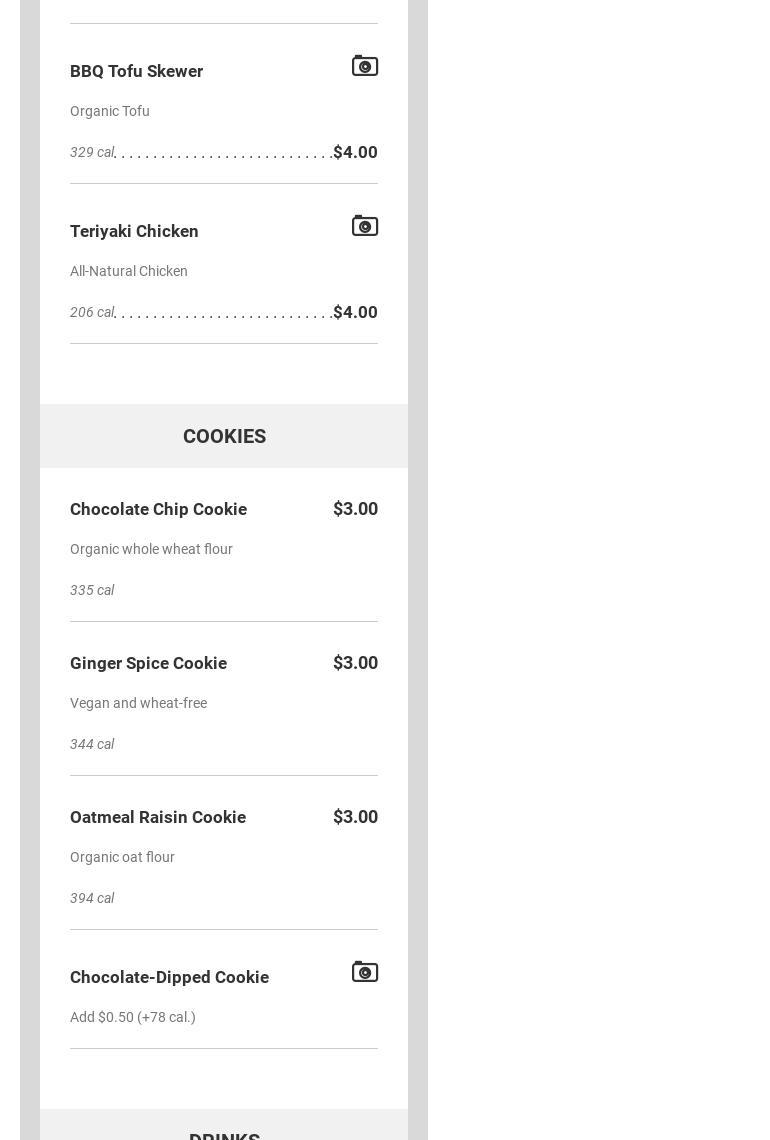View photo of Chocolate-Dipped Cookie
The image size is (770, 1140).
pos(365,972)
